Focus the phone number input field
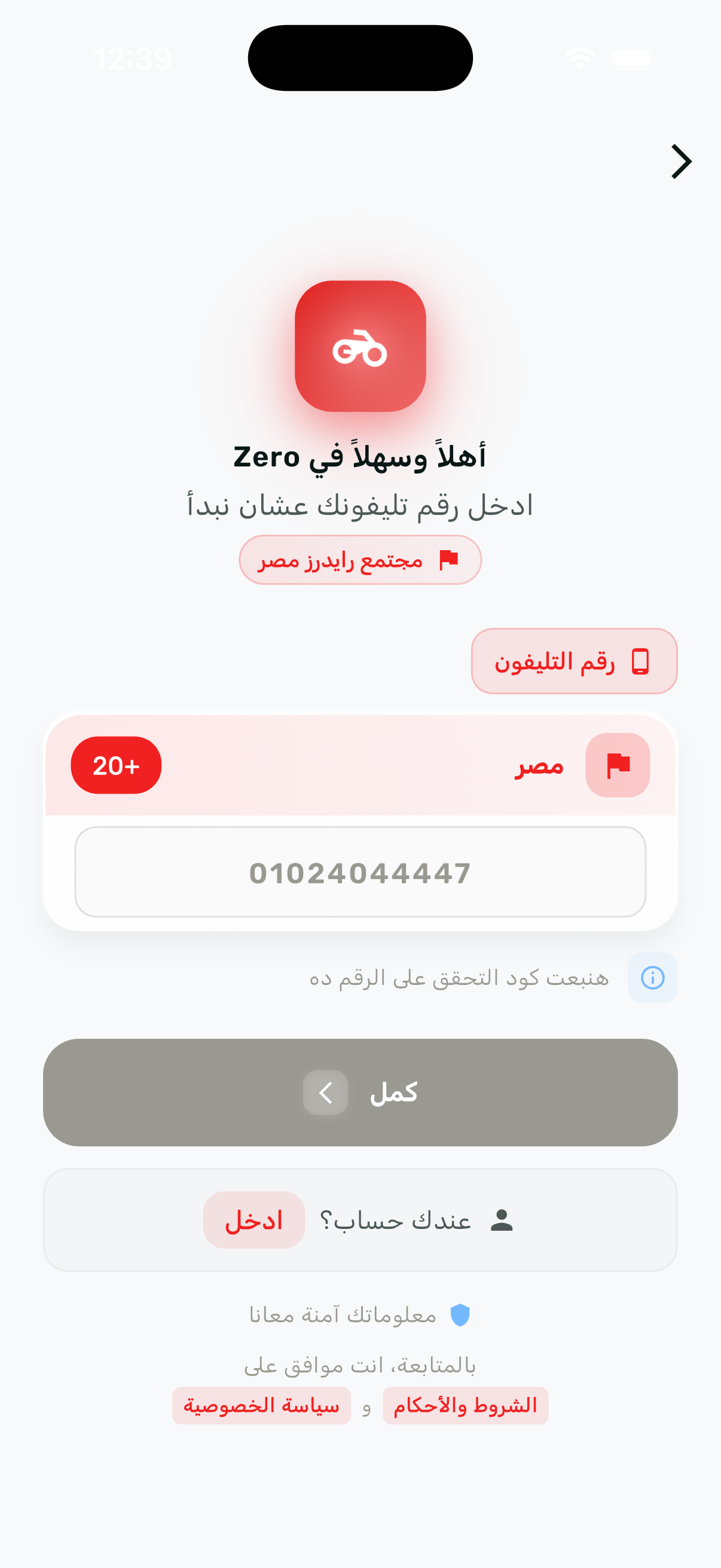This screenshot has height=1568, width=721. coord(360,872)
